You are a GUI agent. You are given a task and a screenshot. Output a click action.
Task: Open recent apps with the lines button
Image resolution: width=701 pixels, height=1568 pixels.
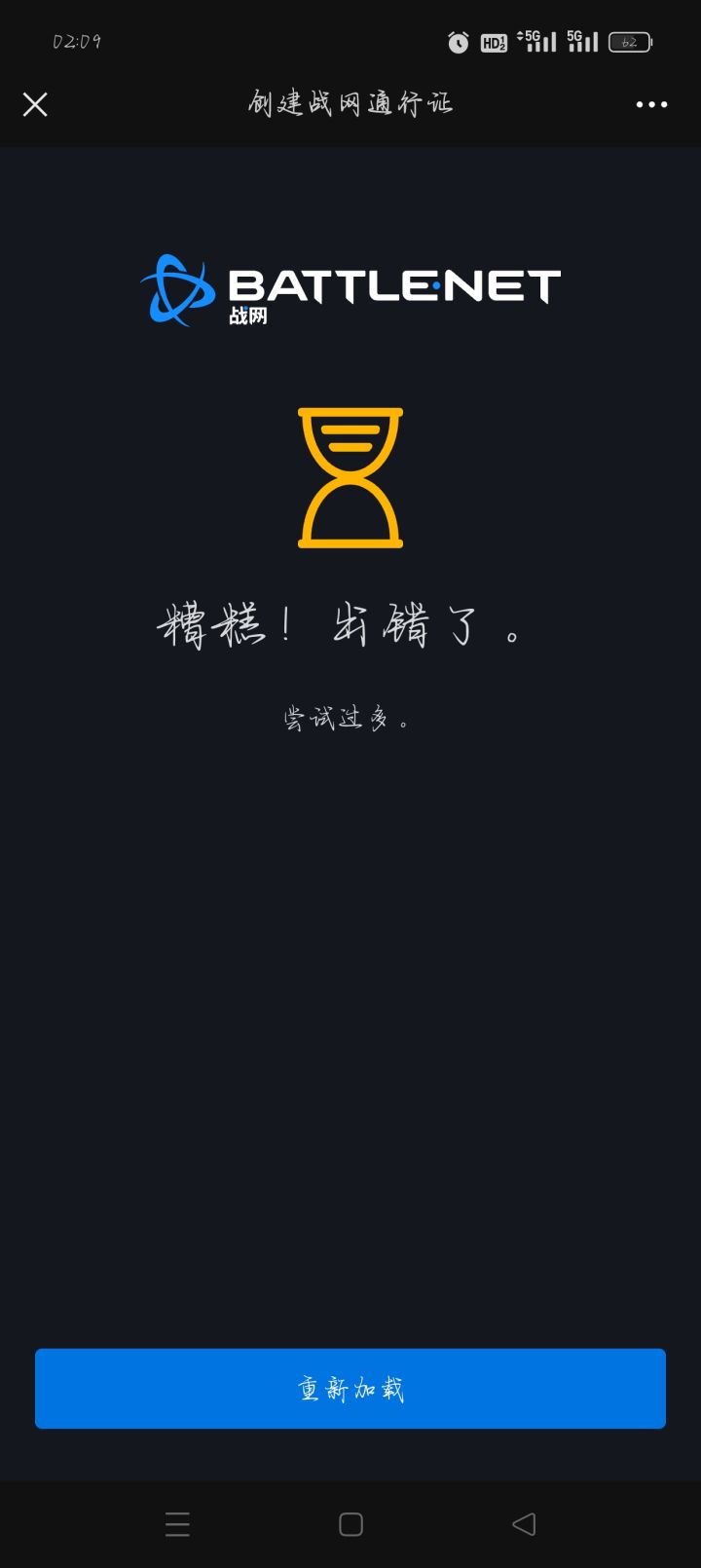pyautogui.click(x=177, y=1524)
